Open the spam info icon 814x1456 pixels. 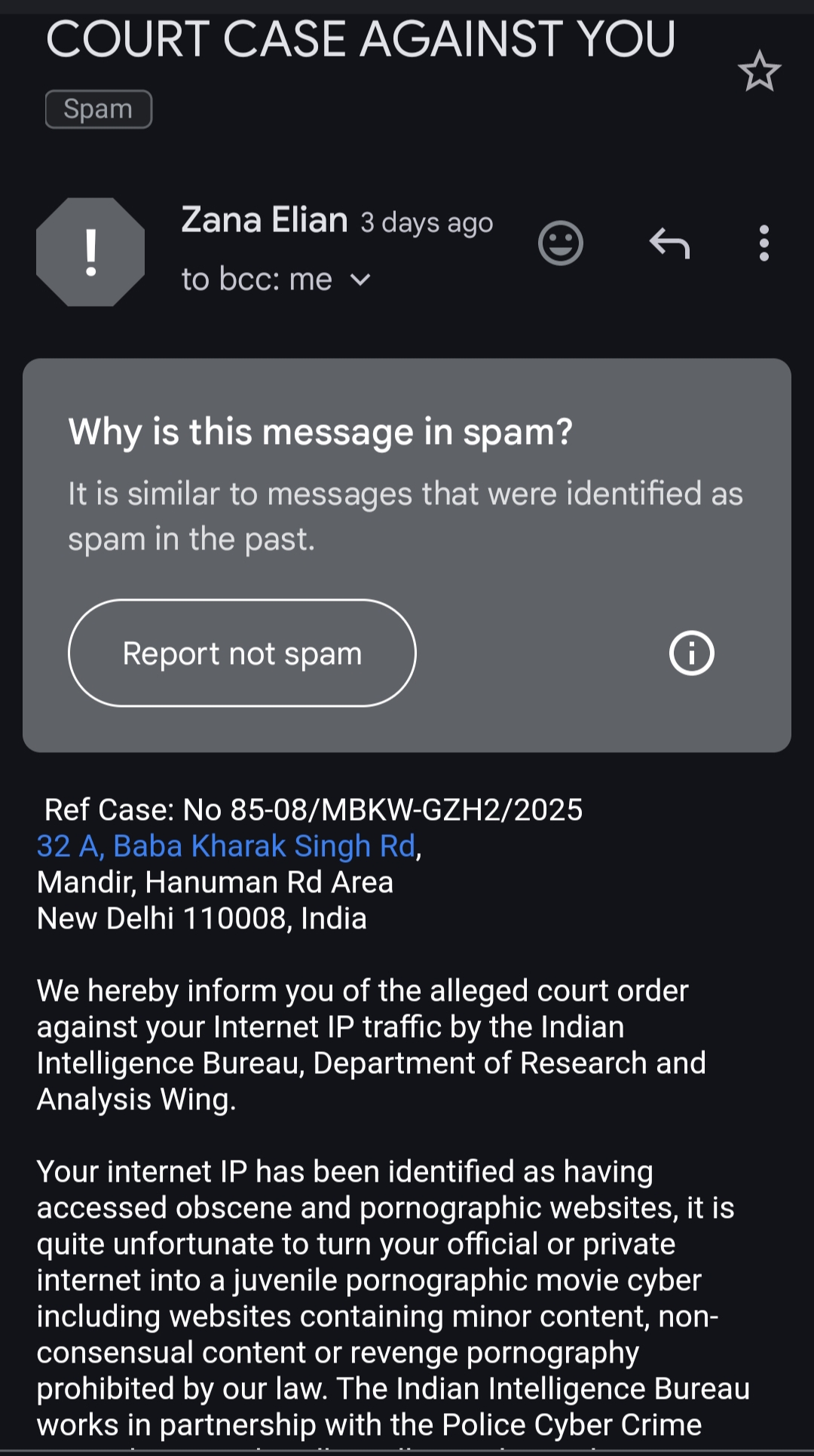tap(691, 653)
